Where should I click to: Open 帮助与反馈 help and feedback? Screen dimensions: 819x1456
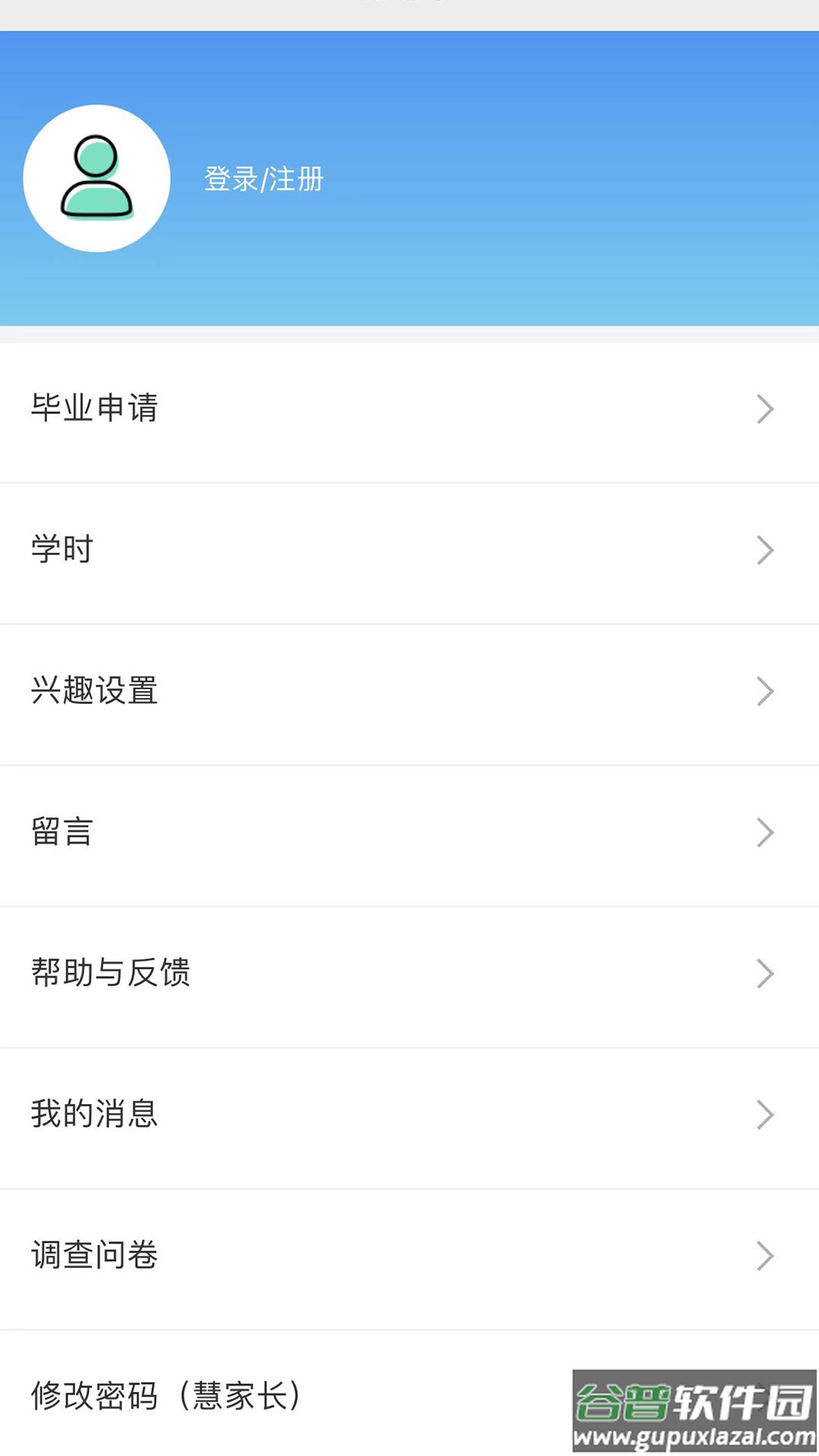409,973
